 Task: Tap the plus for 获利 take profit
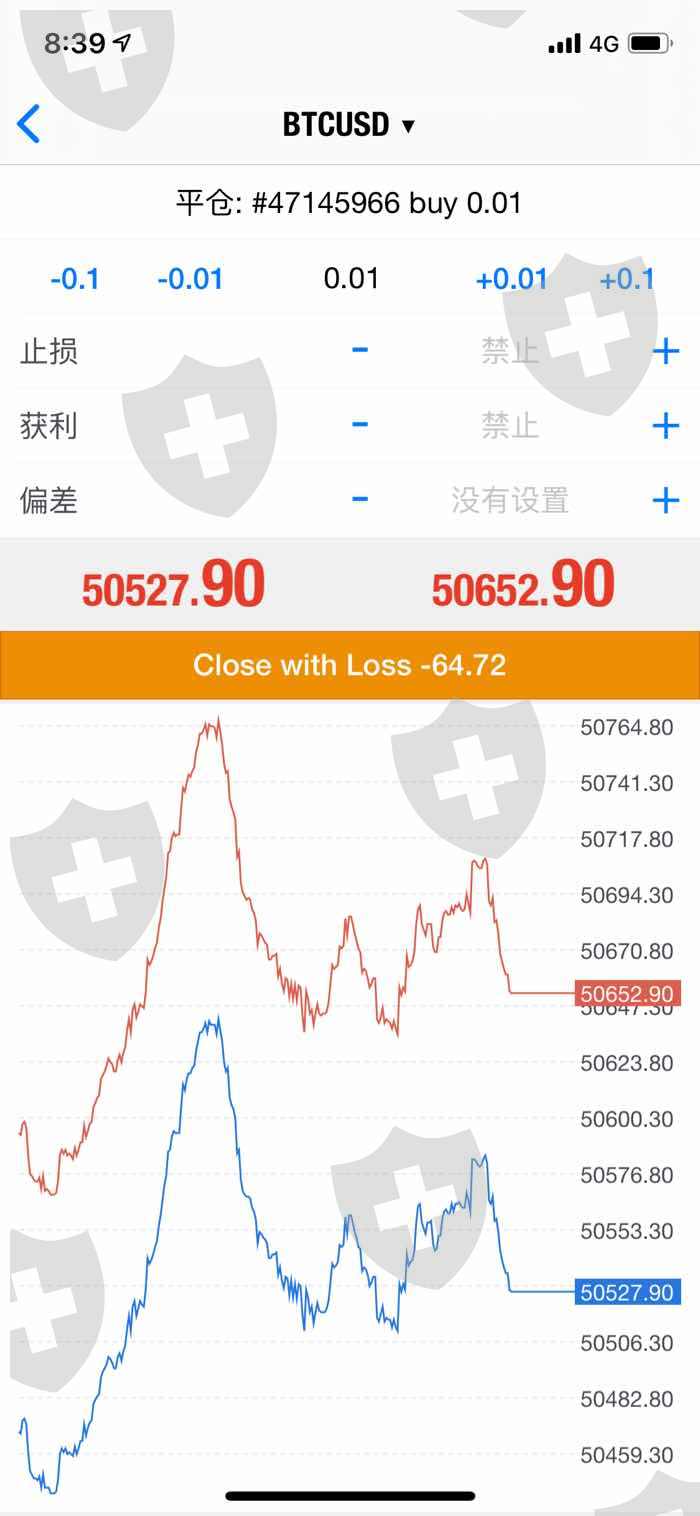pyautogui.click(x=665, y=426)
